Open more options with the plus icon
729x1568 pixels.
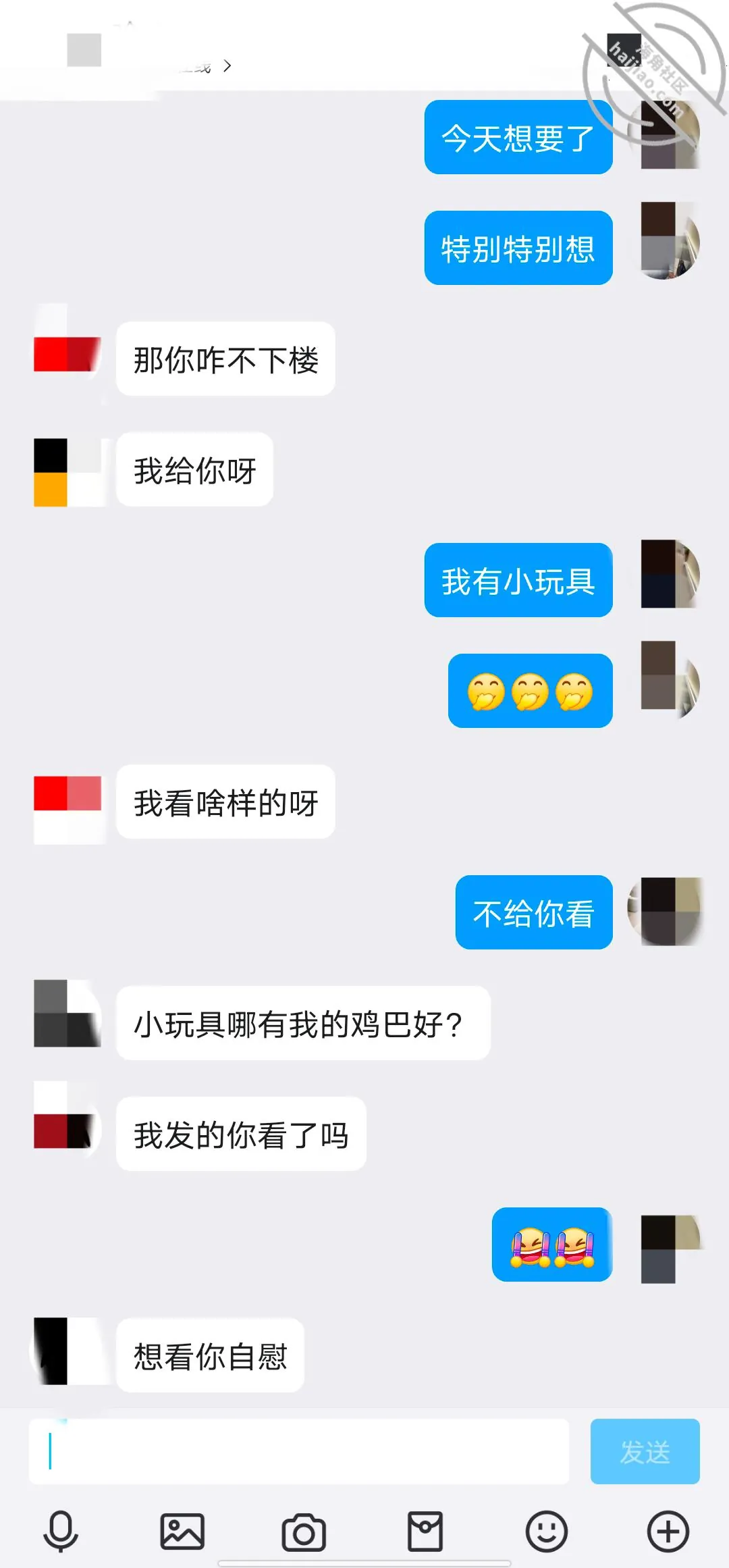[668, 1531]
